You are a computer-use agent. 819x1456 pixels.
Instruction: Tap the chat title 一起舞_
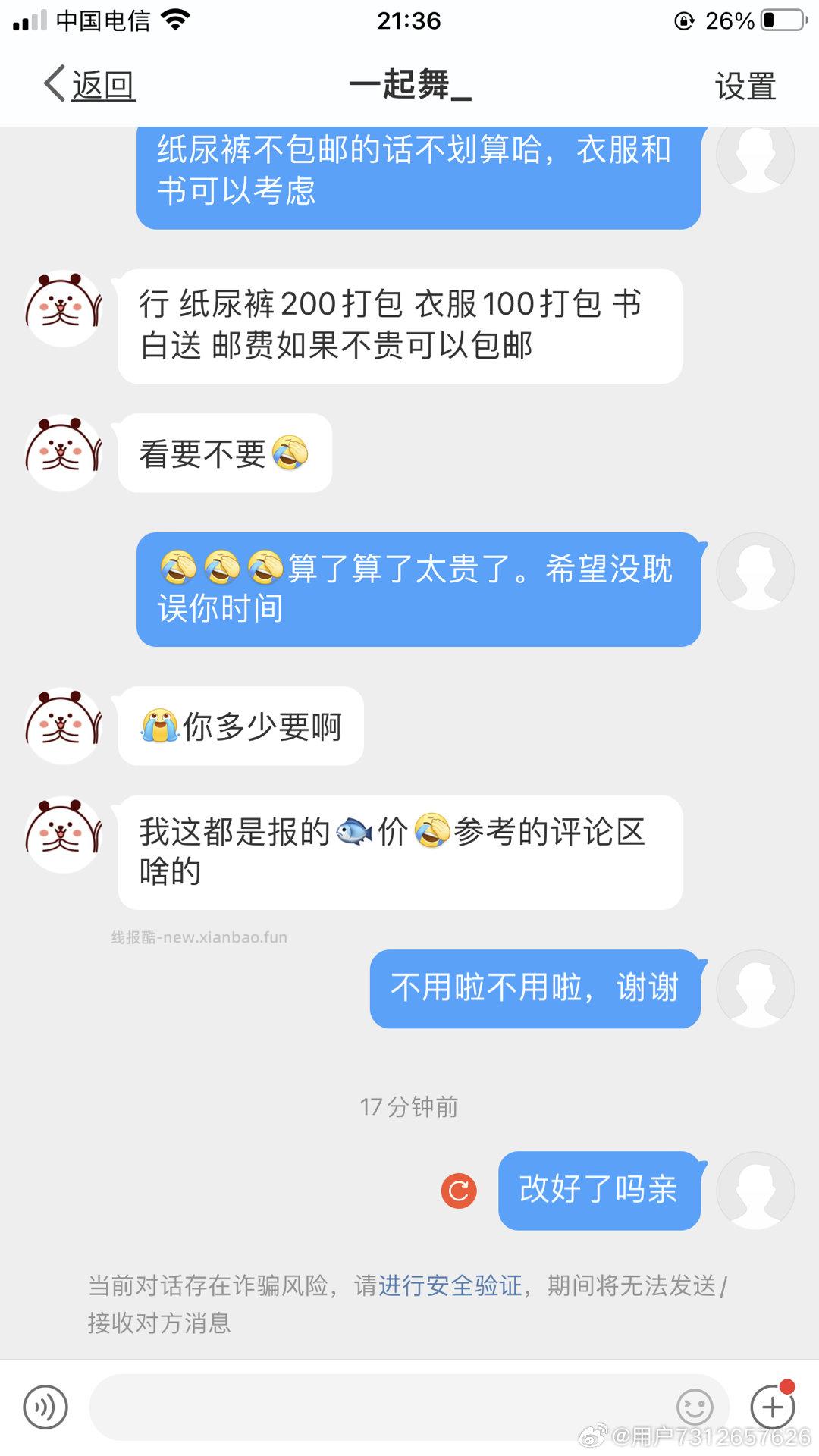click(x=409, y=85)
